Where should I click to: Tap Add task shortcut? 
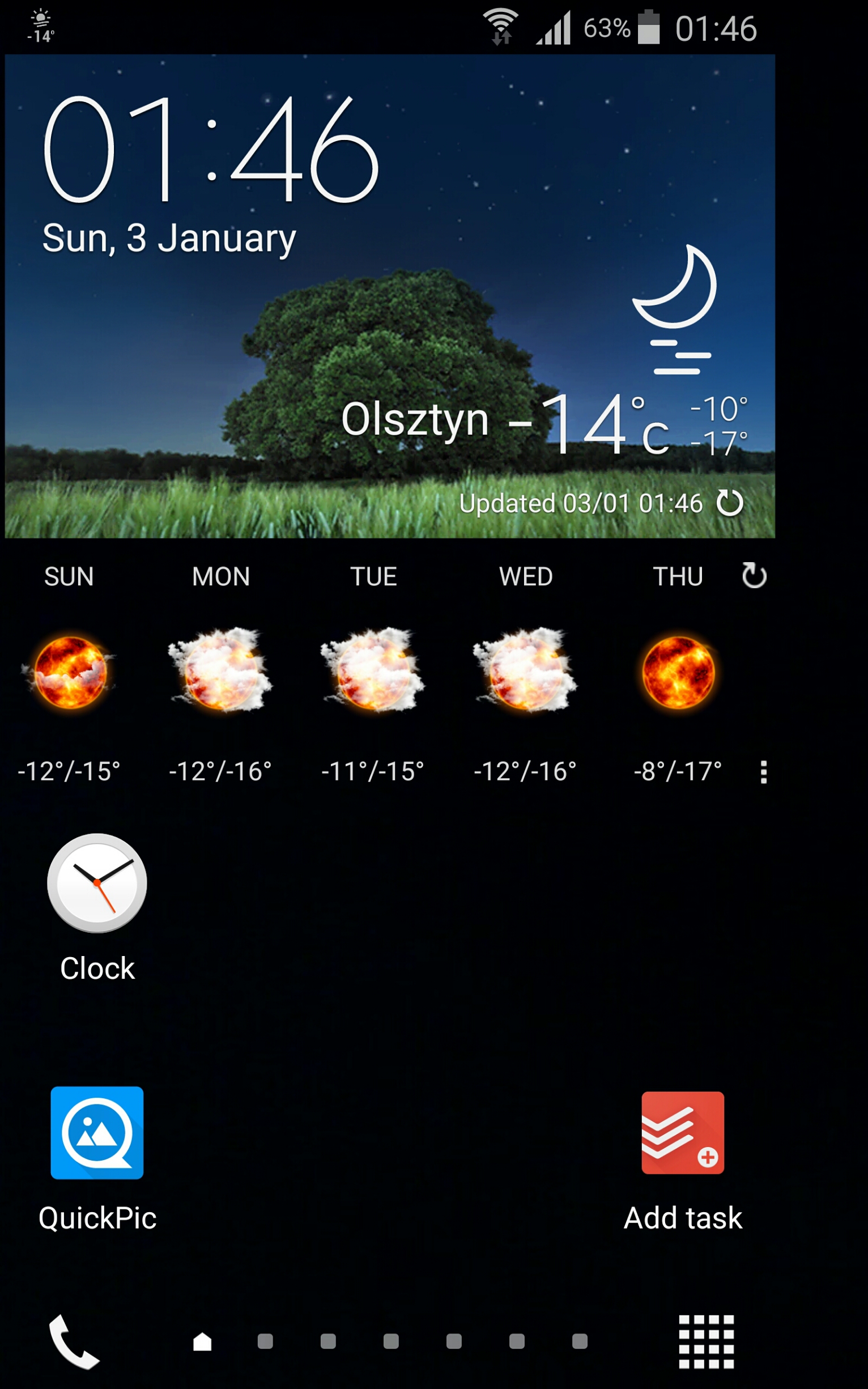(683, 1133)
